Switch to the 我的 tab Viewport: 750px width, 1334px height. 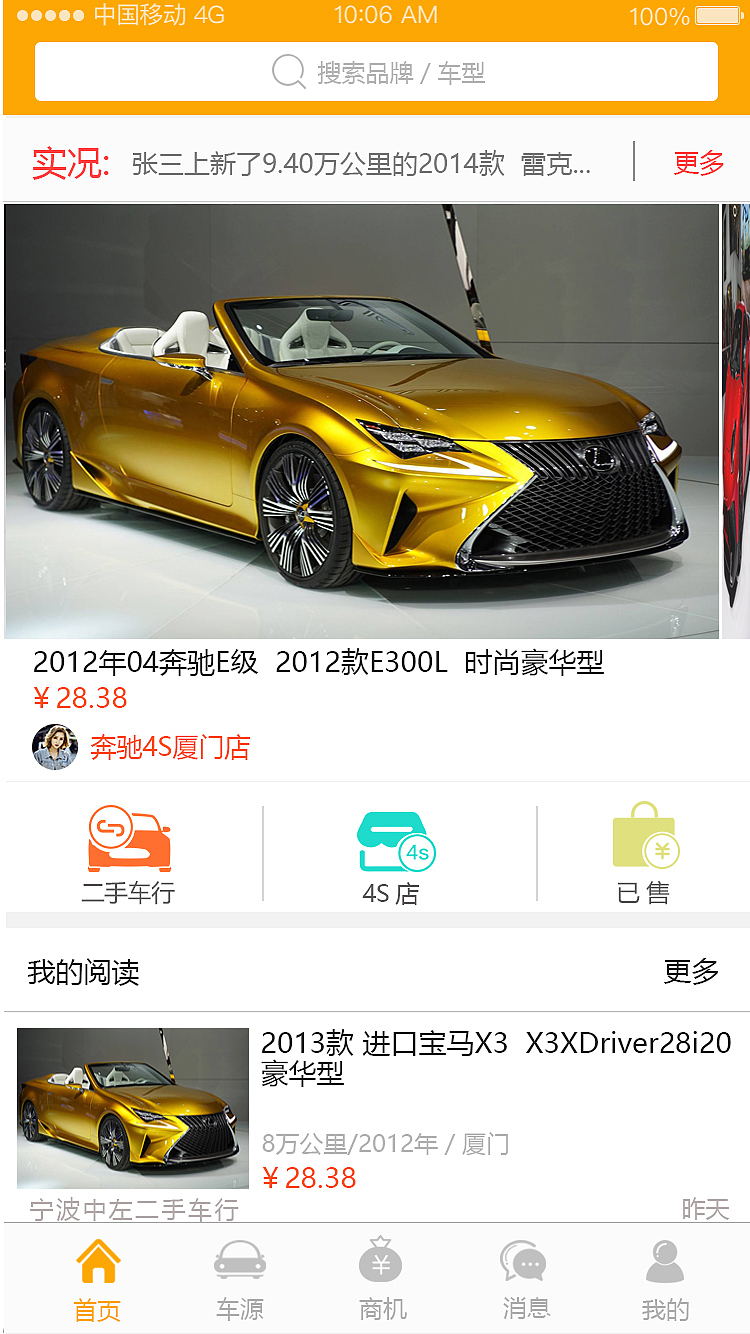point(665,1279)
